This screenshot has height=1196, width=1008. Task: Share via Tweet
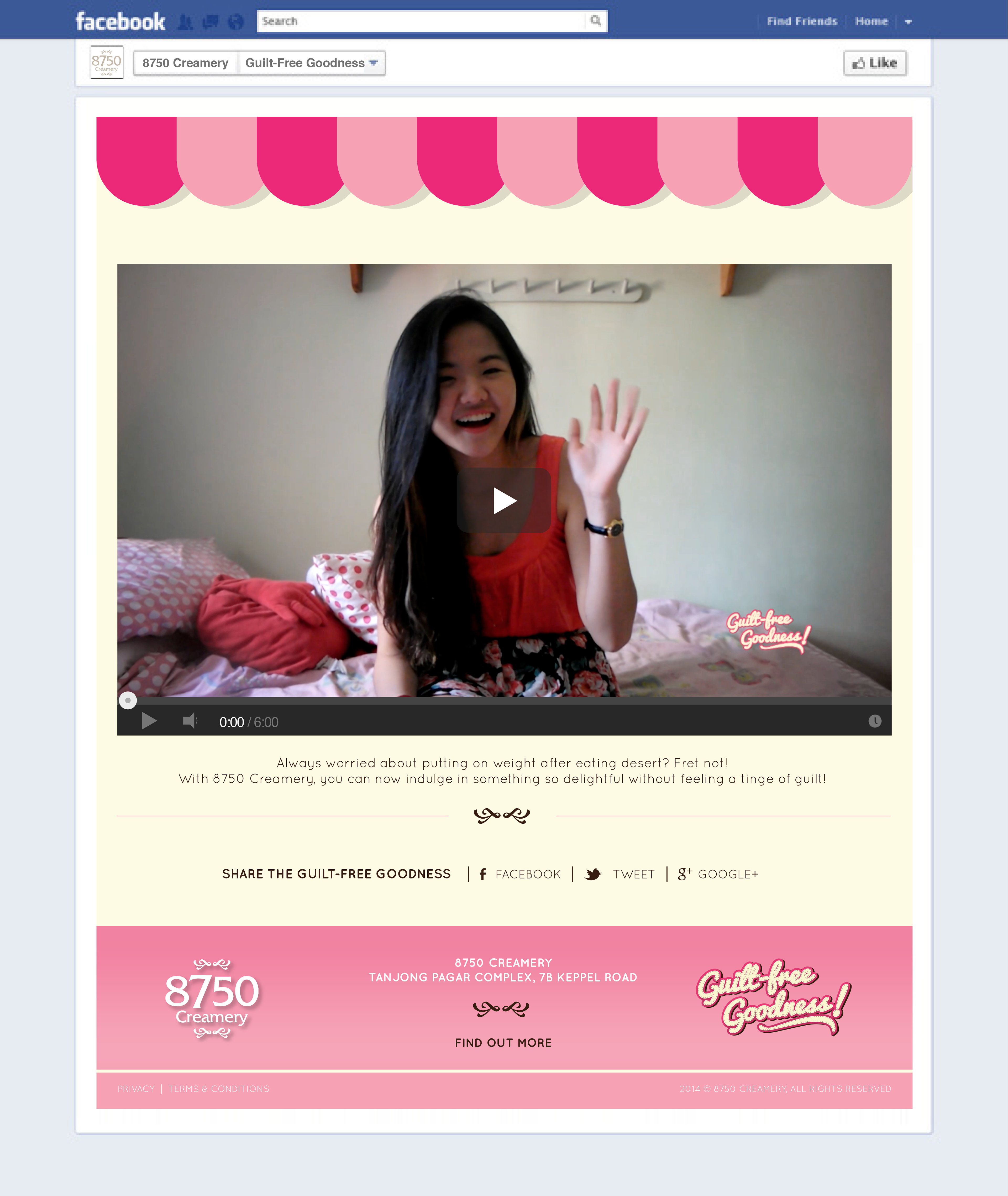click(620, 874)
